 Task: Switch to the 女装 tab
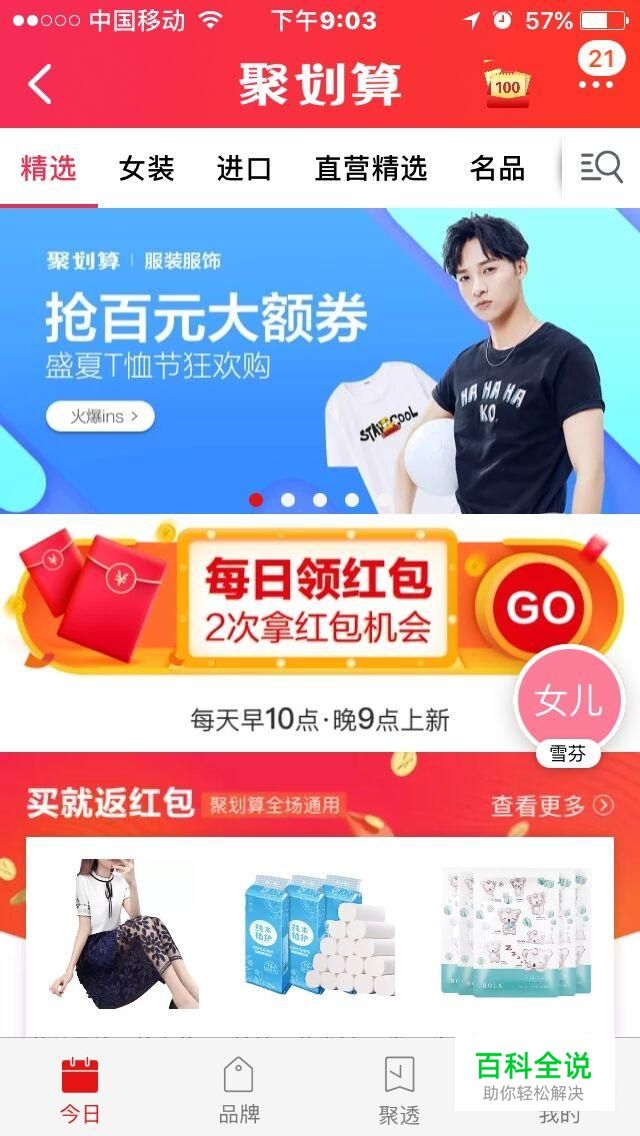[x=146, y=168]
